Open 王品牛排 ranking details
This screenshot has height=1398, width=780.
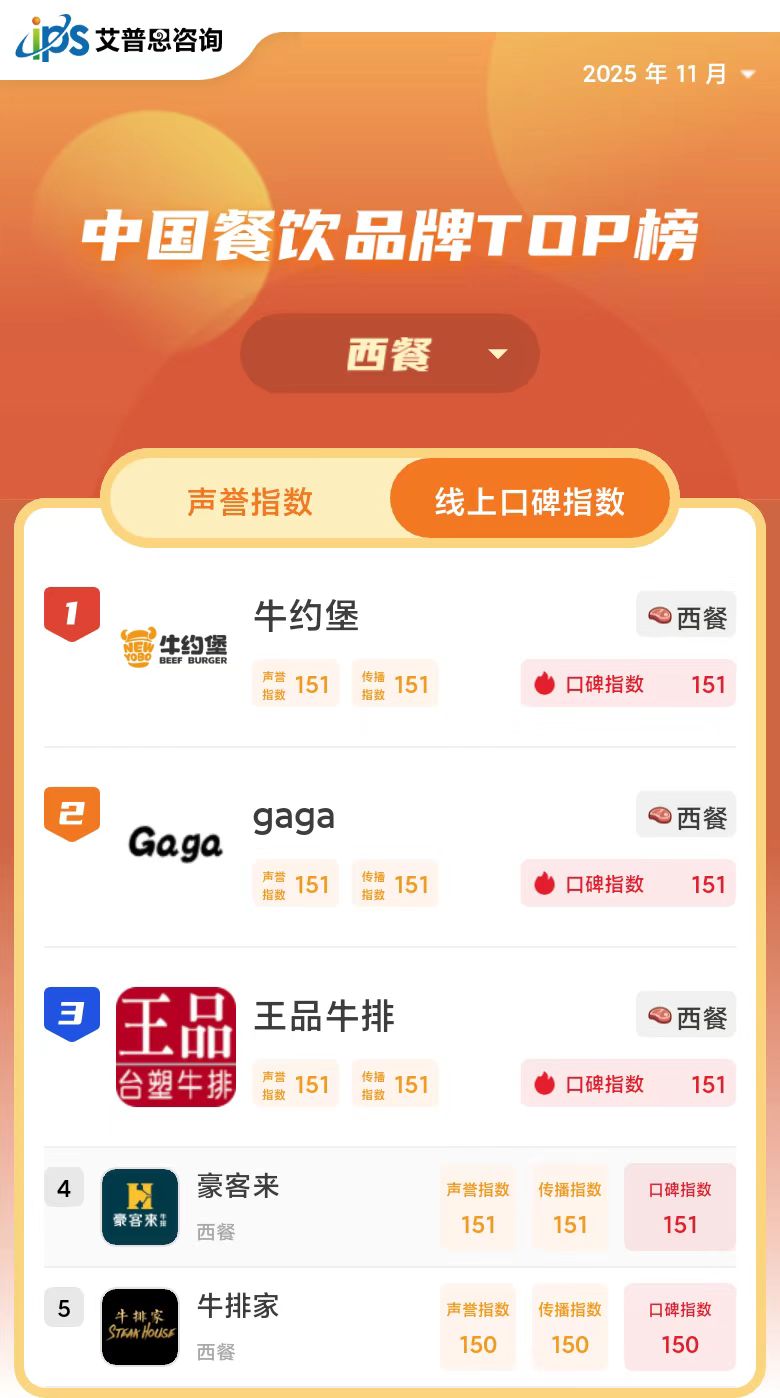click(324, 1017)
